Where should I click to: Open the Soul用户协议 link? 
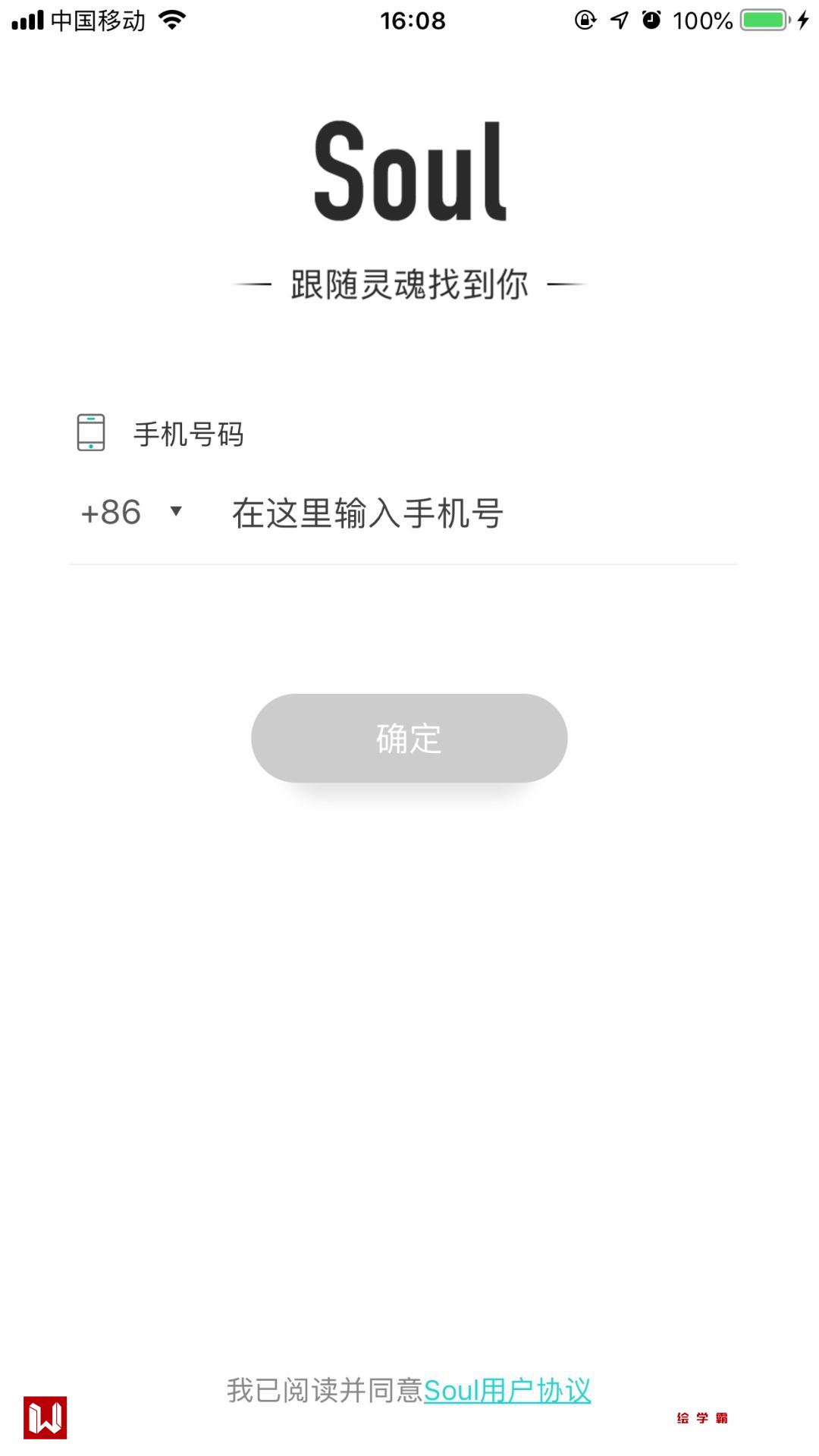pos(507,1390)
